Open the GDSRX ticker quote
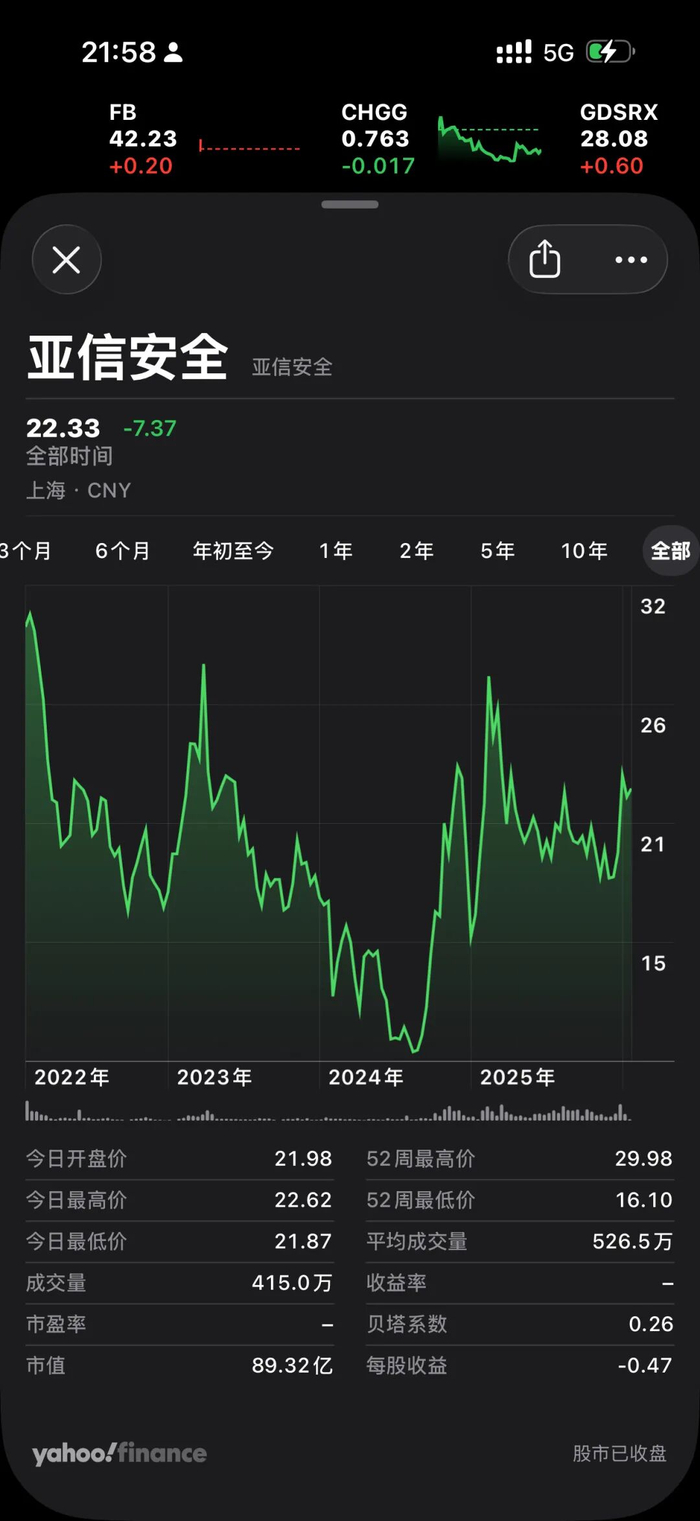This screenshot has width=700, height=1521. (x=613, y=139)
